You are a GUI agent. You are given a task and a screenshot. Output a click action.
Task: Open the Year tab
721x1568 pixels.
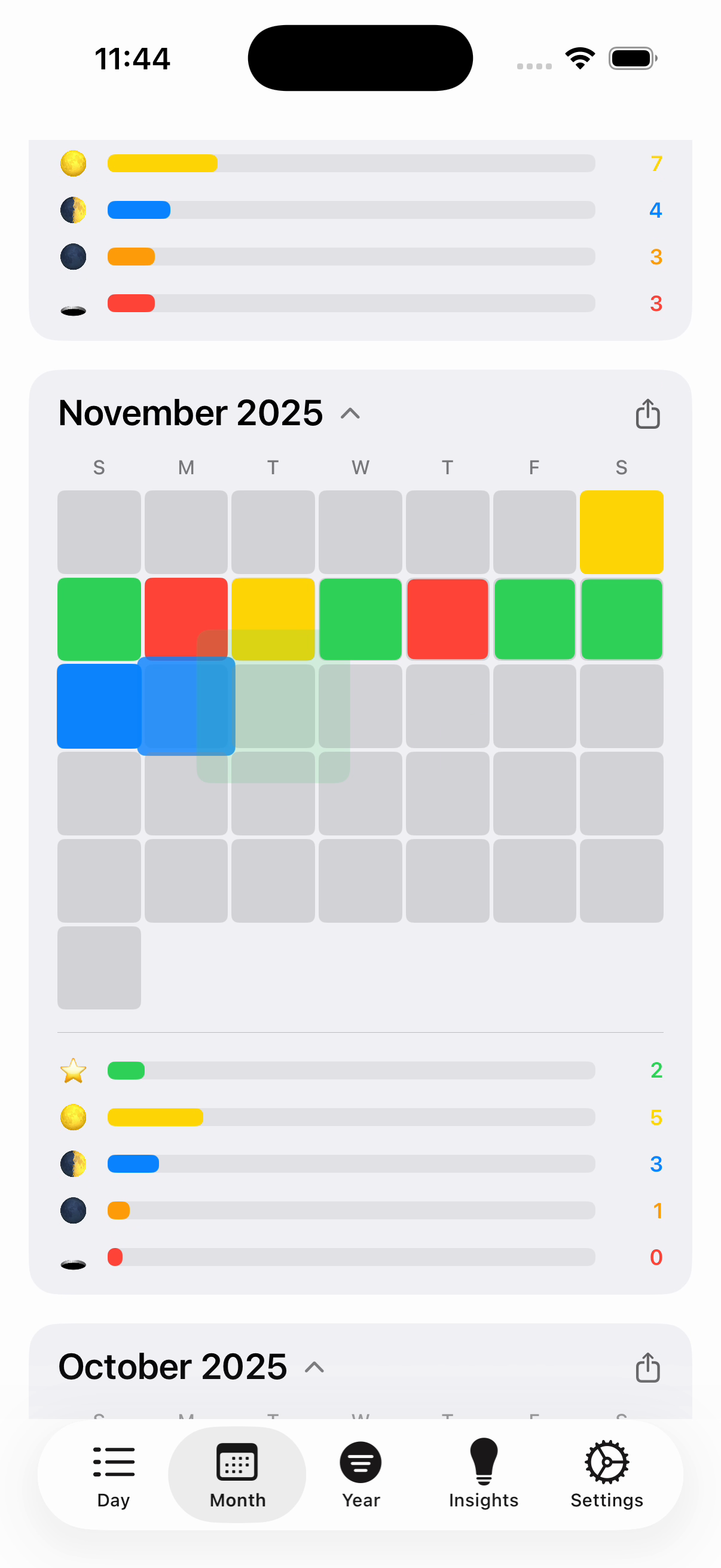tap(361, 1474)
